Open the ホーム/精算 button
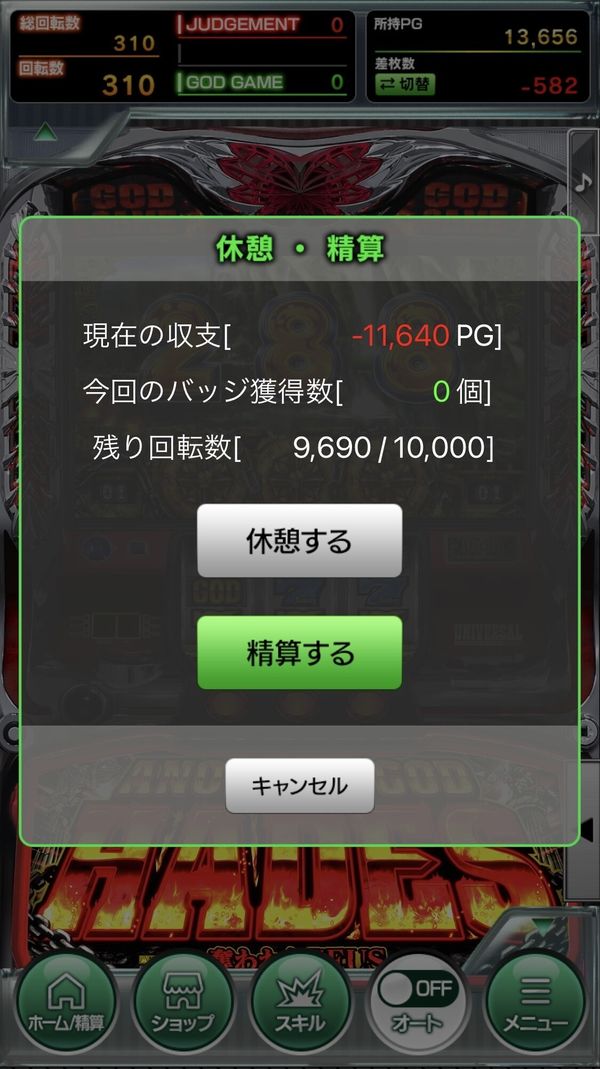The image size is (600, 1069). [65, 1000]
